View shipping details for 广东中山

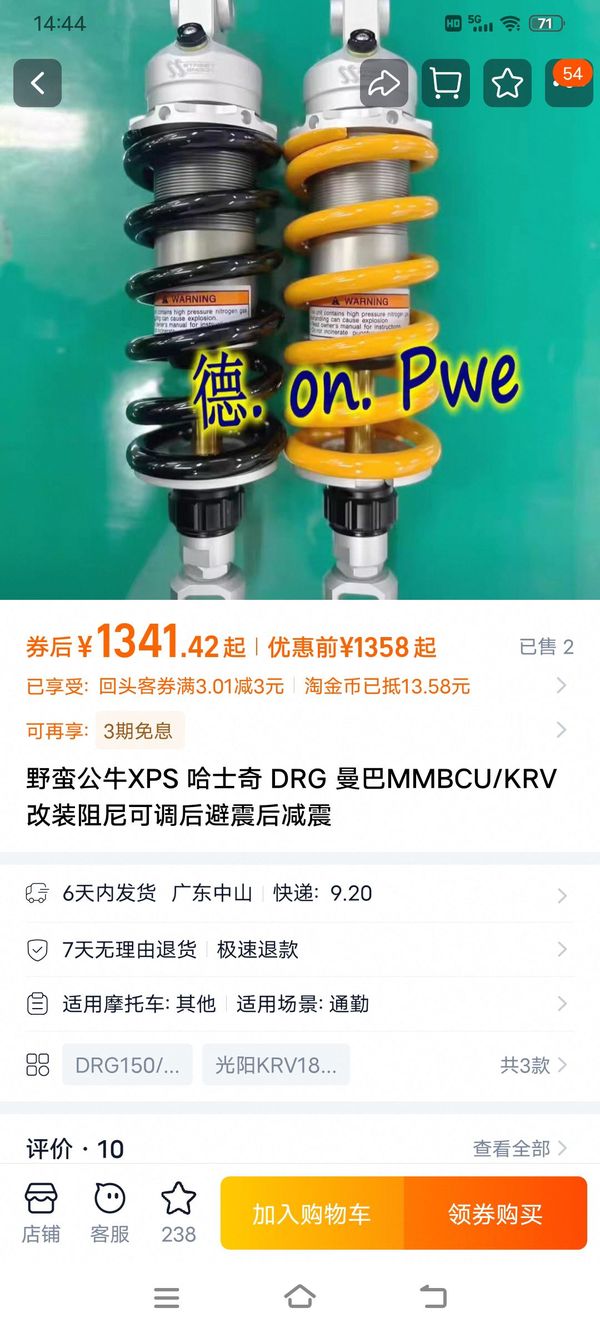pyautogui.click(x=300, y=893)
